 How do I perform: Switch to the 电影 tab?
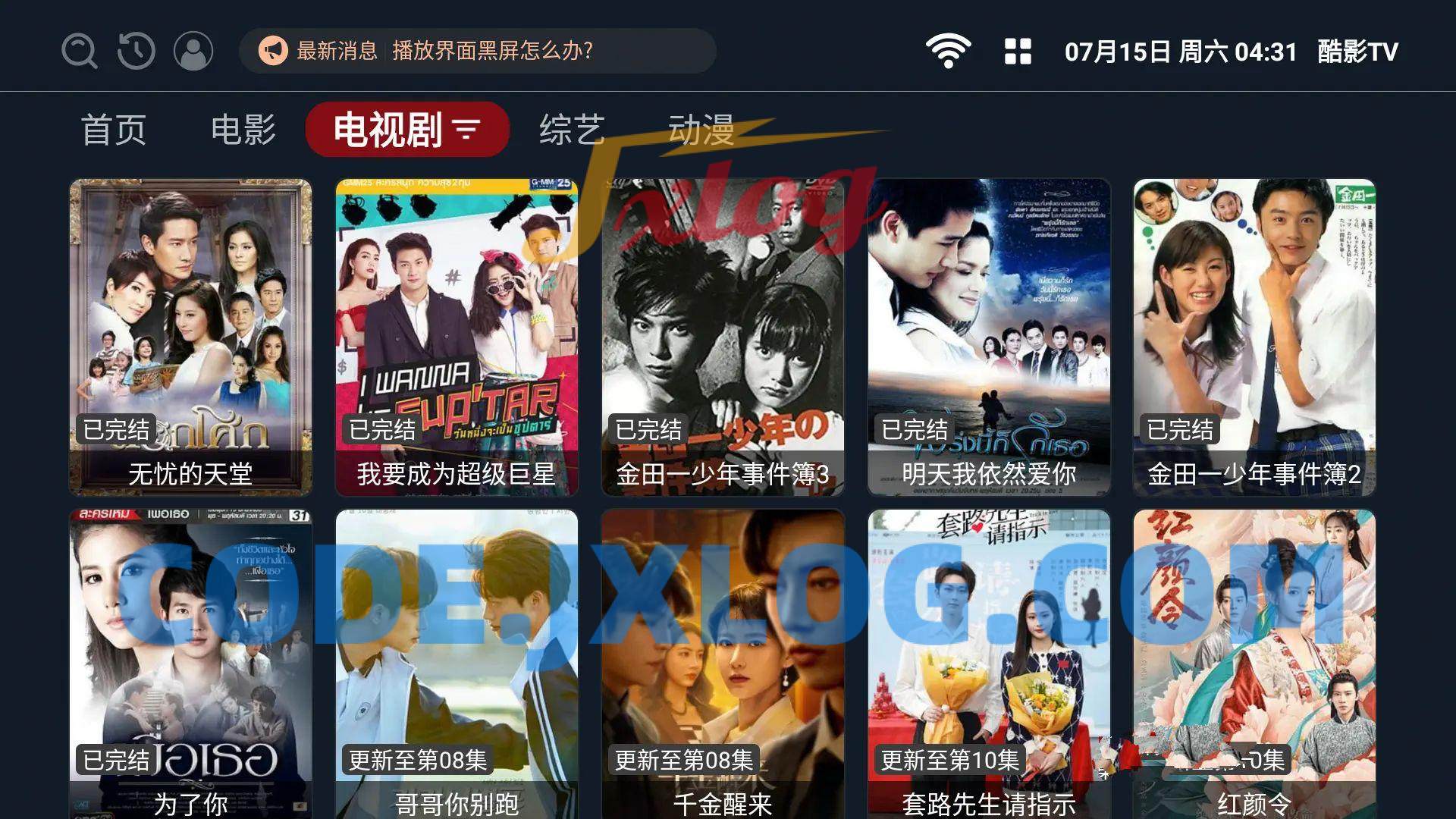(x=243, y=130)
